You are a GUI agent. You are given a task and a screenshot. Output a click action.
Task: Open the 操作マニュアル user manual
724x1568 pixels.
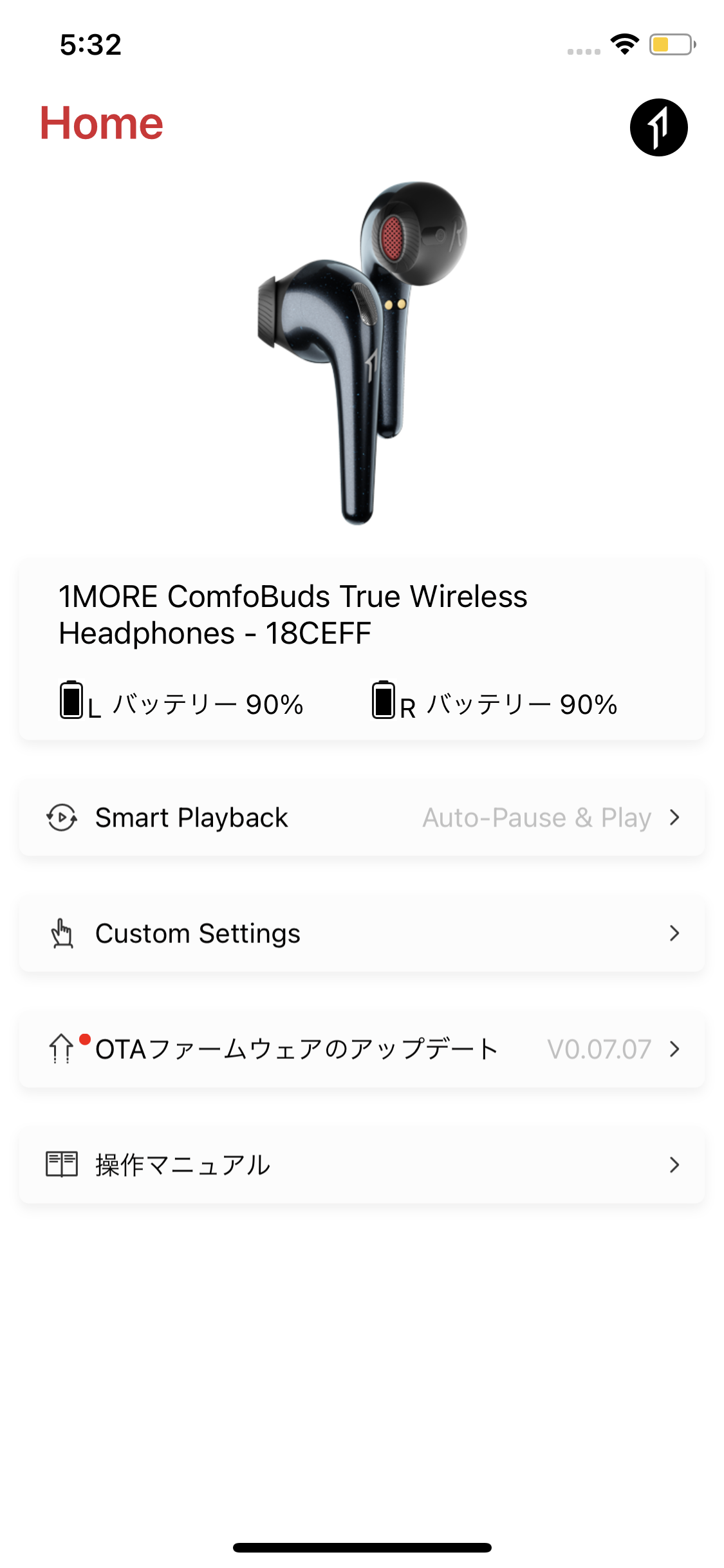point(362,1165)
